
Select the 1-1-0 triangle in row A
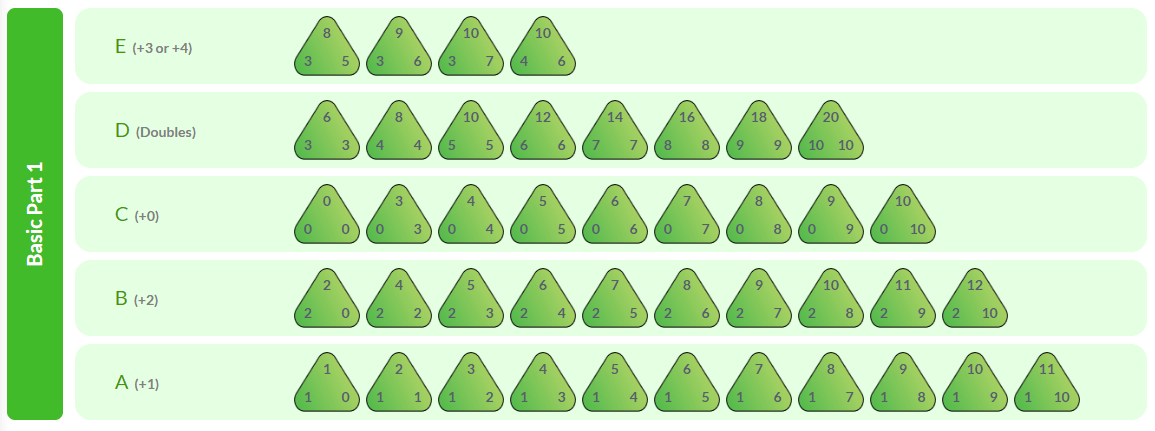(x=327, y=386)
